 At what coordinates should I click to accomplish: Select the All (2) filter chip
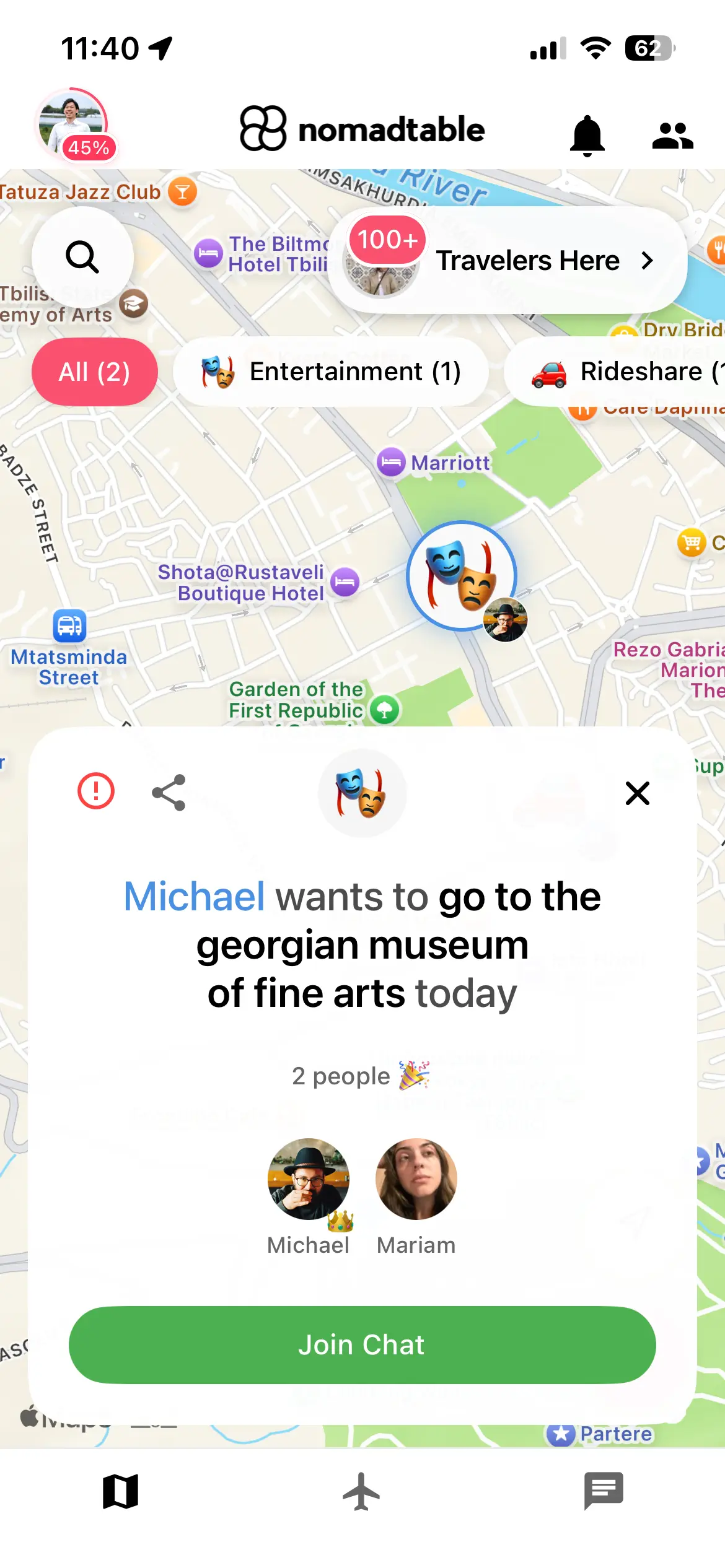(95, 372)
